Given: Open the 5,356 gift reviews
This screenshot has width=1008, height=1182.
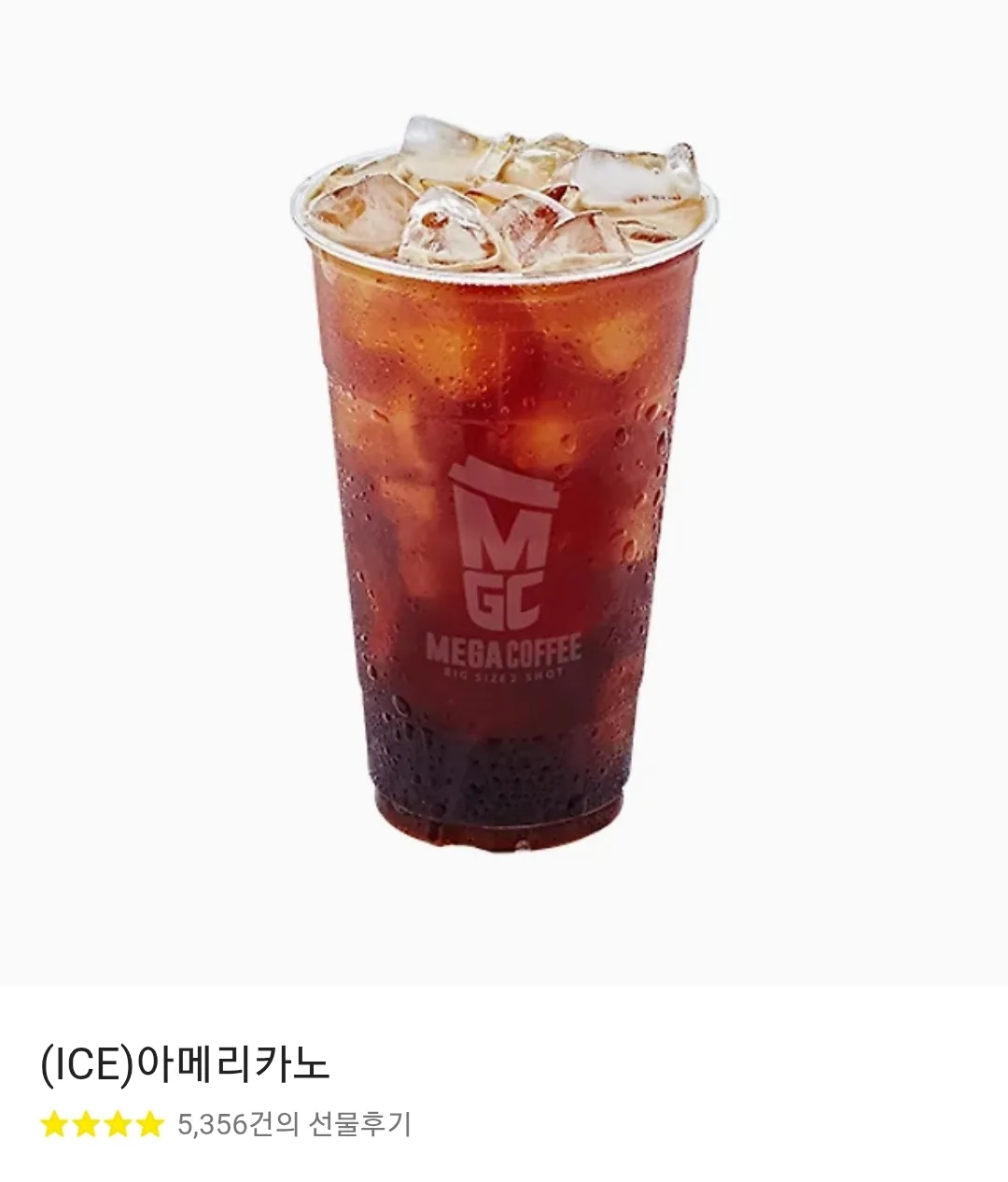Looking at the screenshot, I should click(x=294, y=1124).
